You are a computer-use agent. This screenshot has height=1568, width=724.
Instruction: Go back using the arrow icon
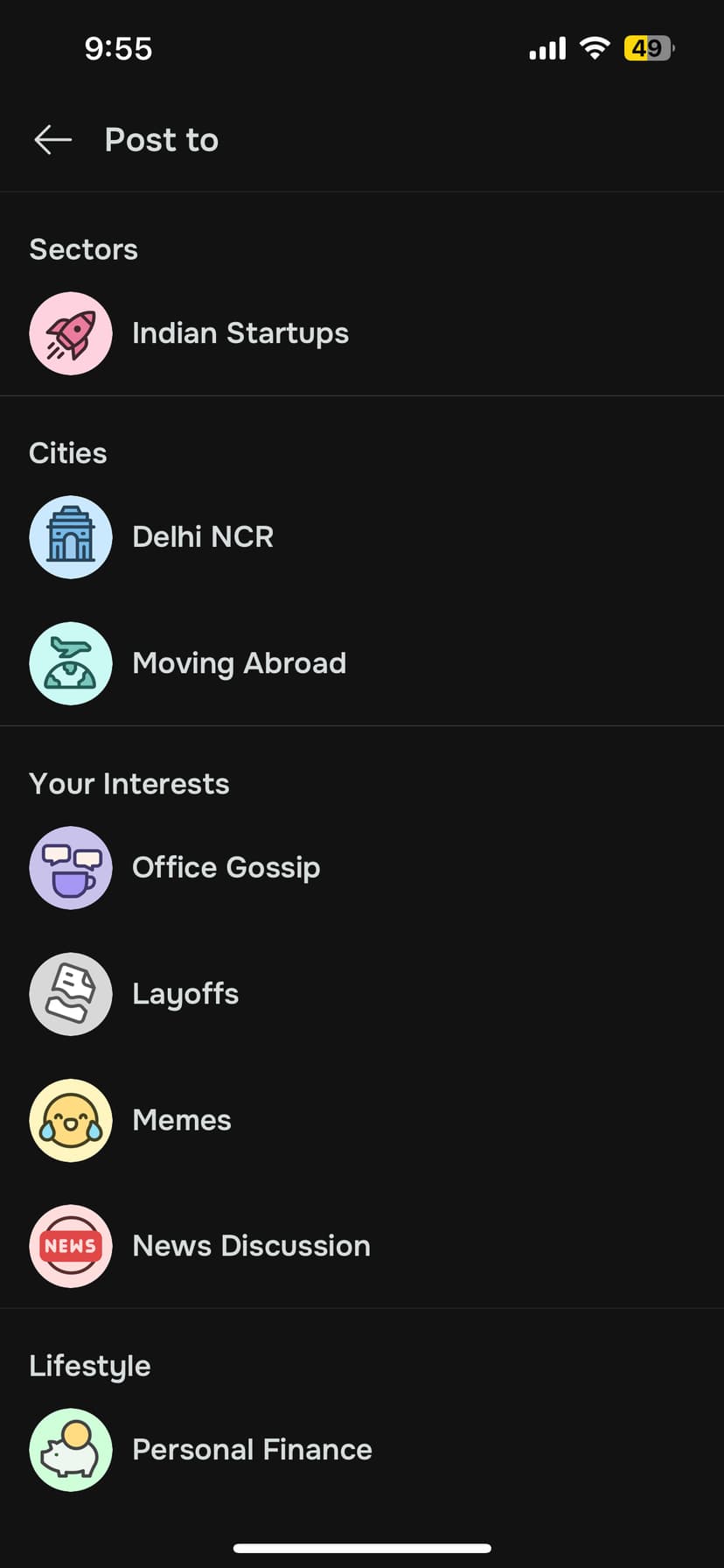pyautogui.click(x=52, y=140)
